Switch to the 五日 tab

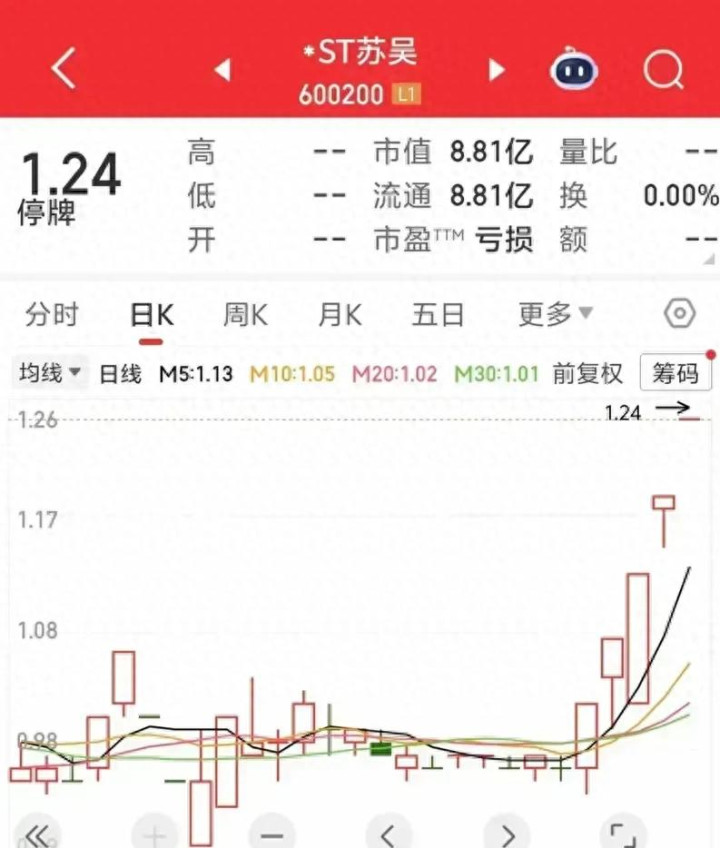438,315
